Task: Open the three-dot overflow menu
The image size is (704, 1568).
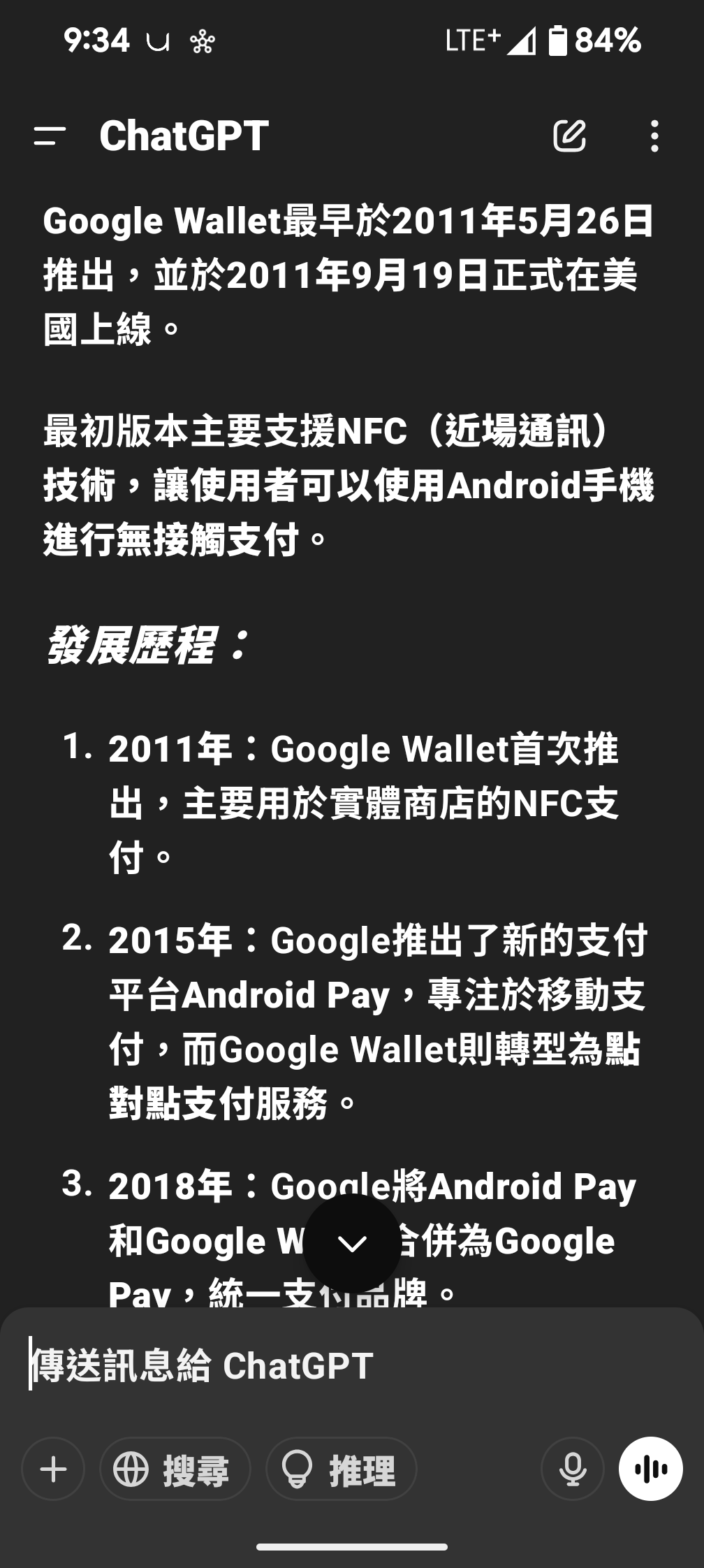Action: click(654, 136)
